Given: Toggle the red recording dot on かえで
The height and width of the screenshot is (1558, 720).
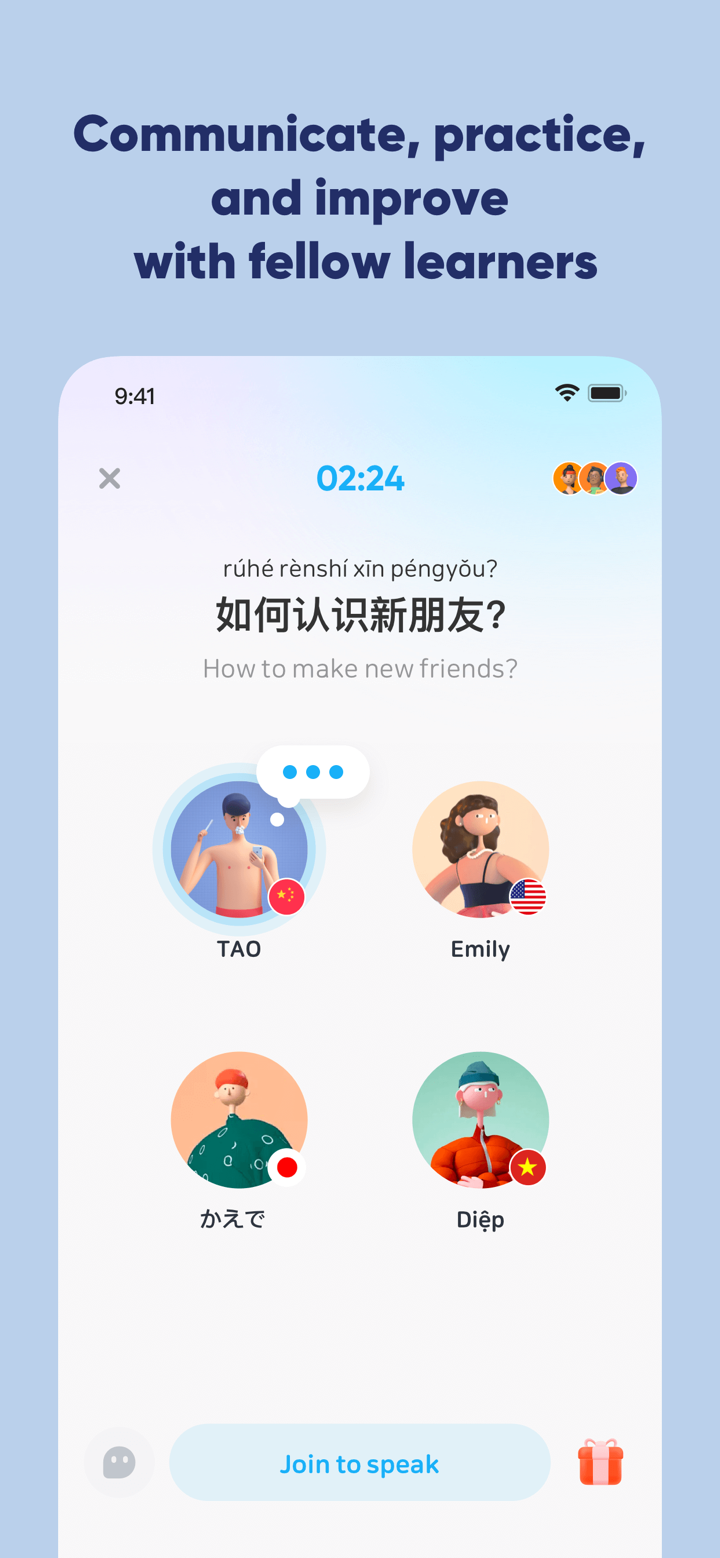Looking at the screenshot, I should (288, 1166).
